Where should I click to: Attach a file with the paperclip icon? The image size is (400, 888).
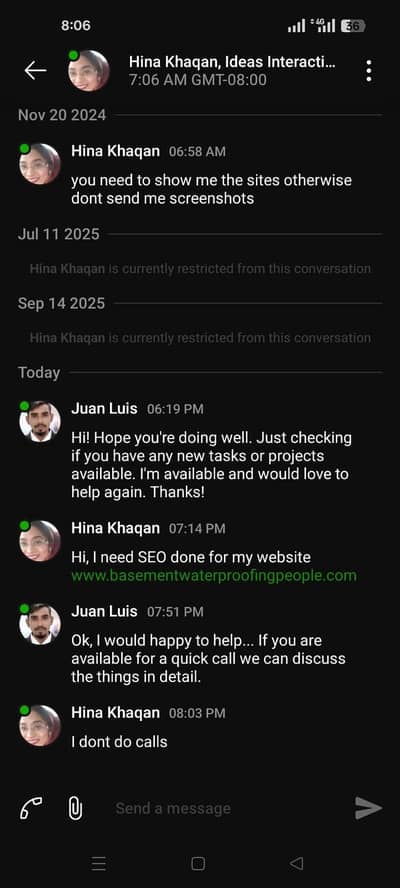(x=75, y=808)
